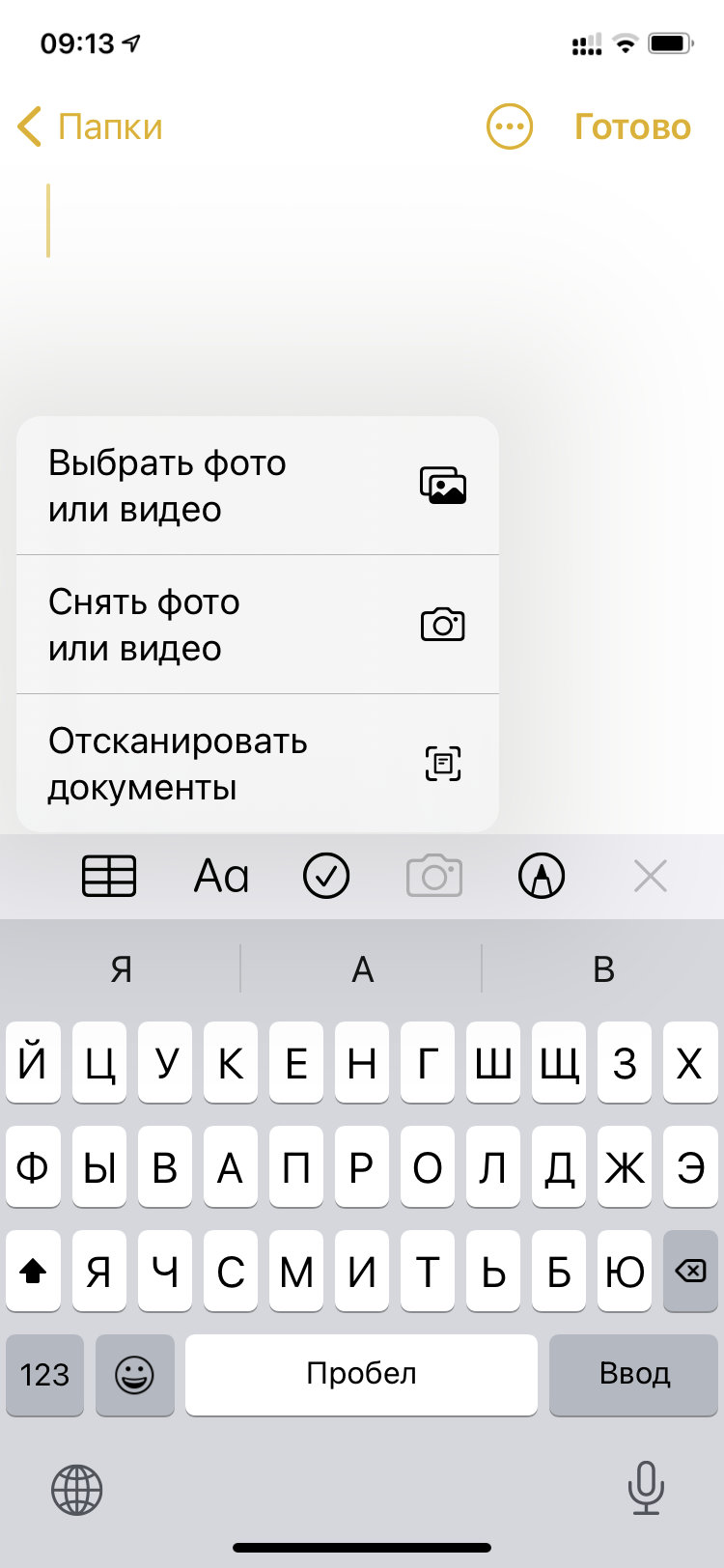Viewport: 724px width, 1568px height.
Task: Select Выбрать фото или видео
Action: (257, 486)
